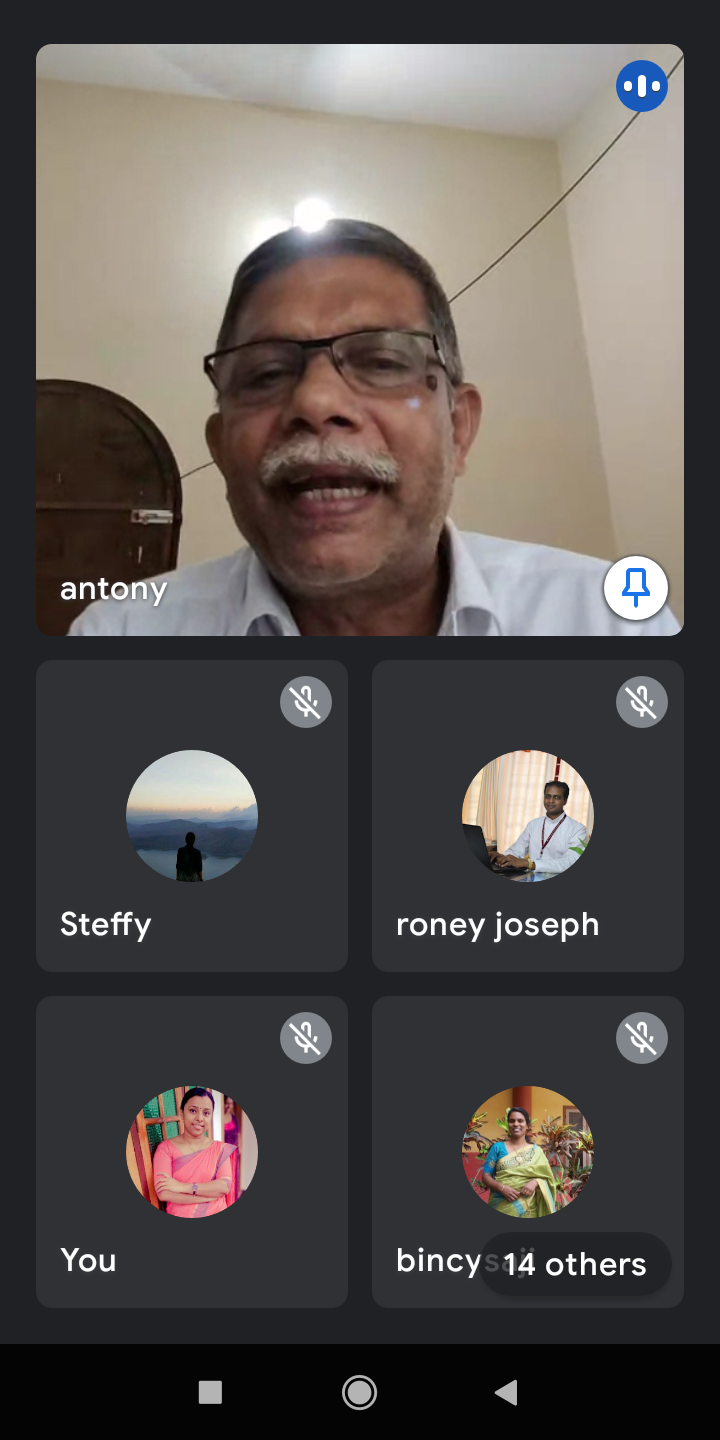Select Steffy's participant tile
Viewport: 720px width, 1440px height.
192,815
